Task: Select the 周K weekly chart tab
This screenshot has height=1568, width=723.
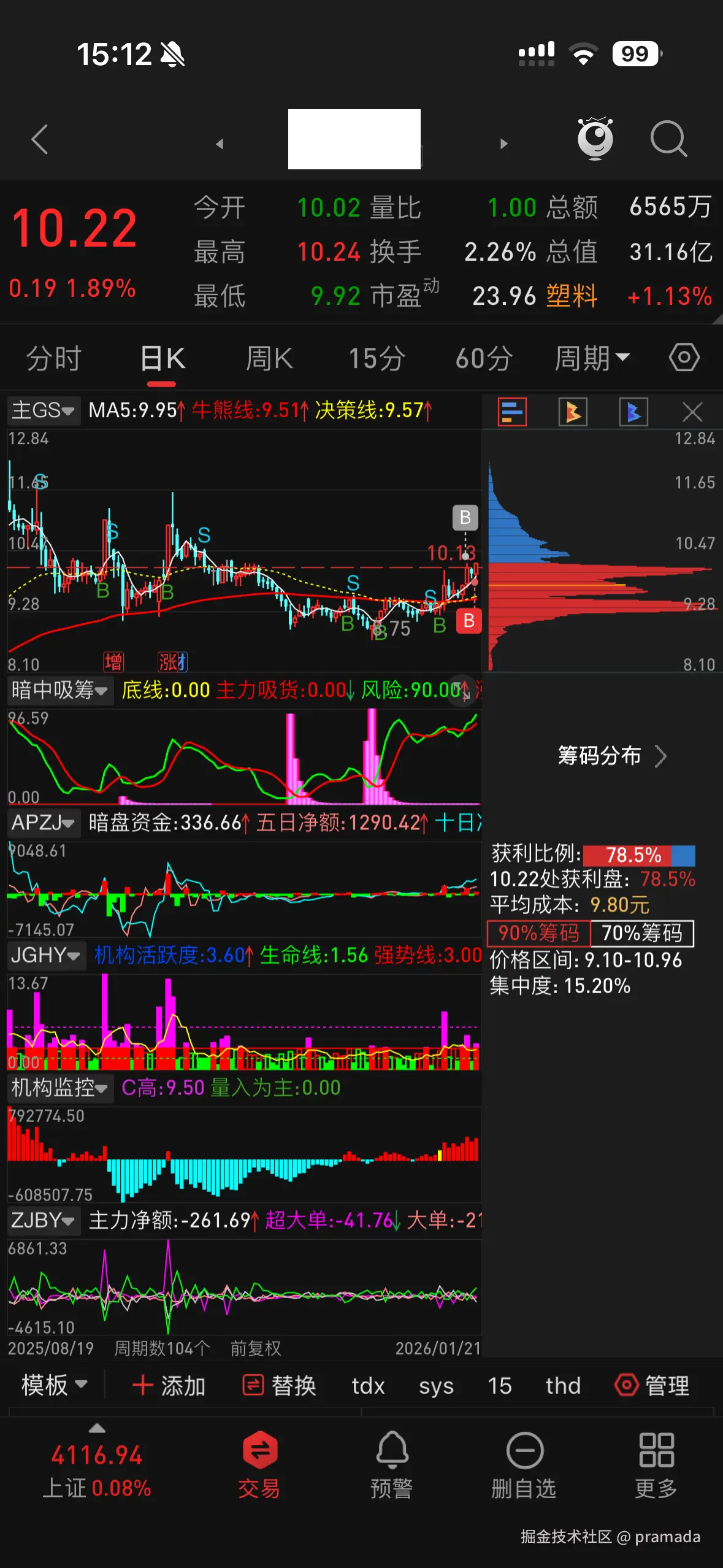Action: [268, 358]
